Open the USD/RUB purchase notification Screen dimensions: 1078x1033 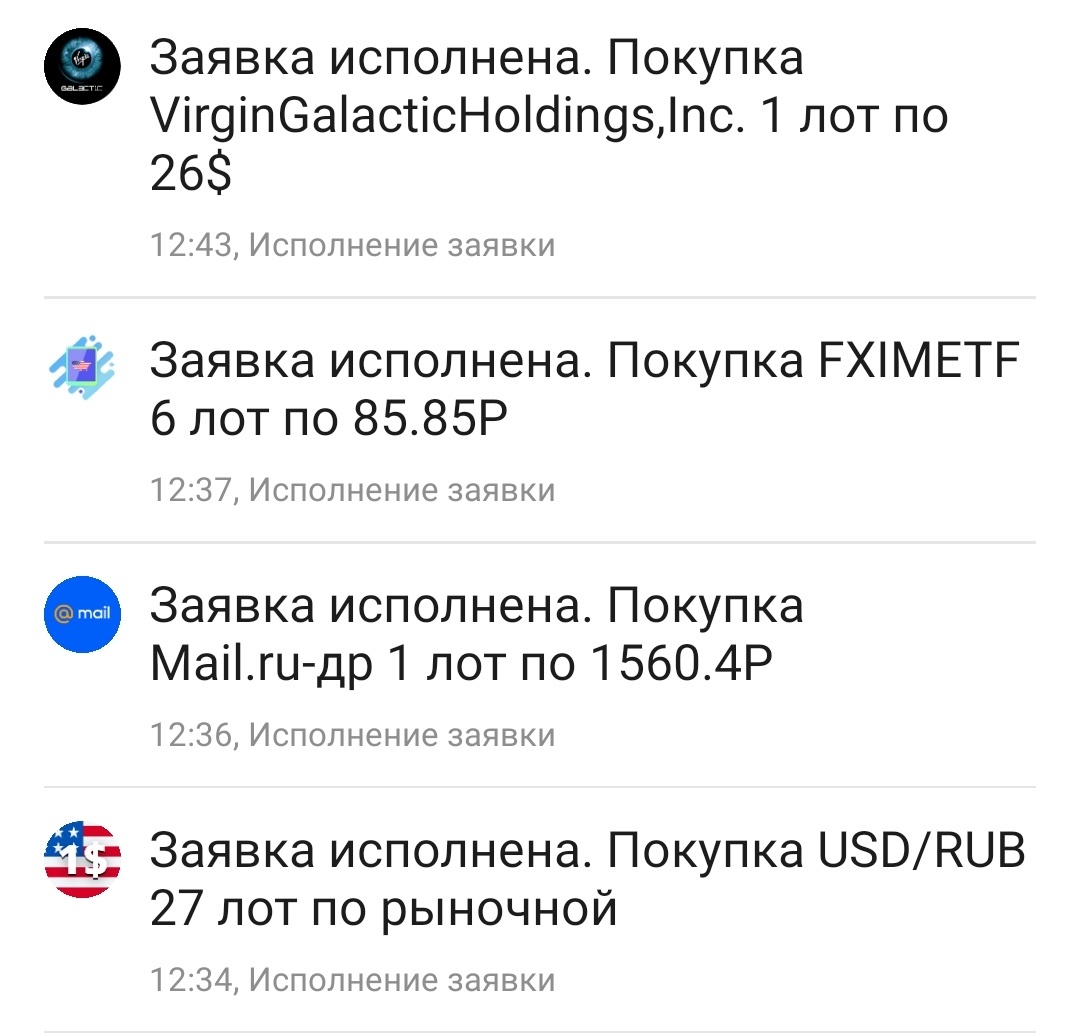pos(586,880)
